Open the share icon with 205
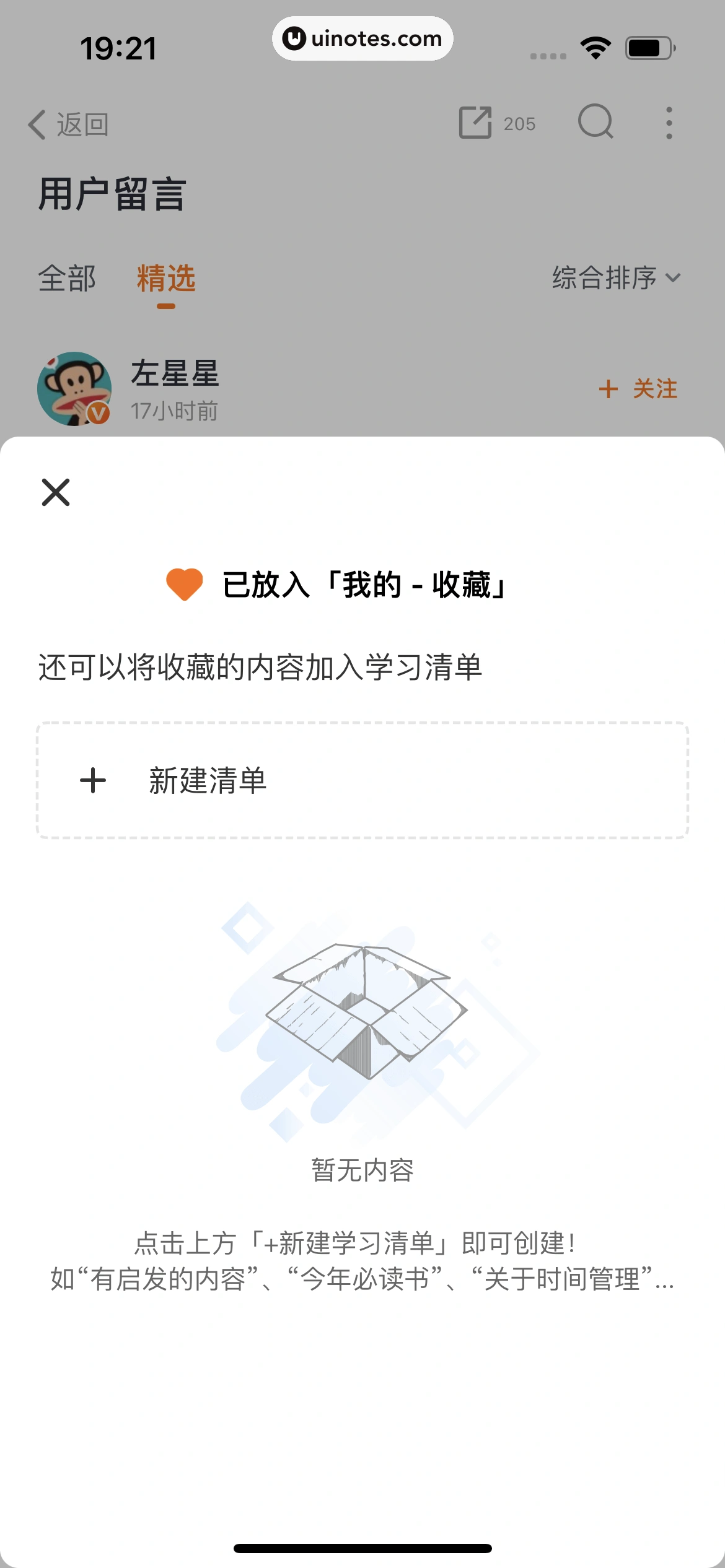The image size is (725, 1568). [496, 123]
